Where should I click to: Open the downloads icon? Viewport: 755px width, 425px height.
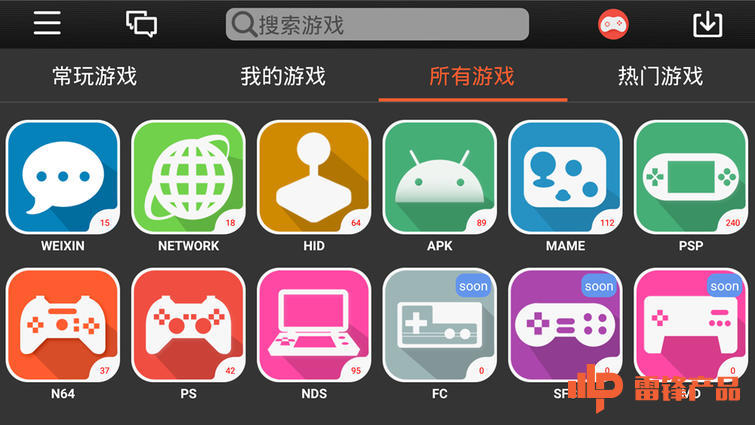(707, 24)
